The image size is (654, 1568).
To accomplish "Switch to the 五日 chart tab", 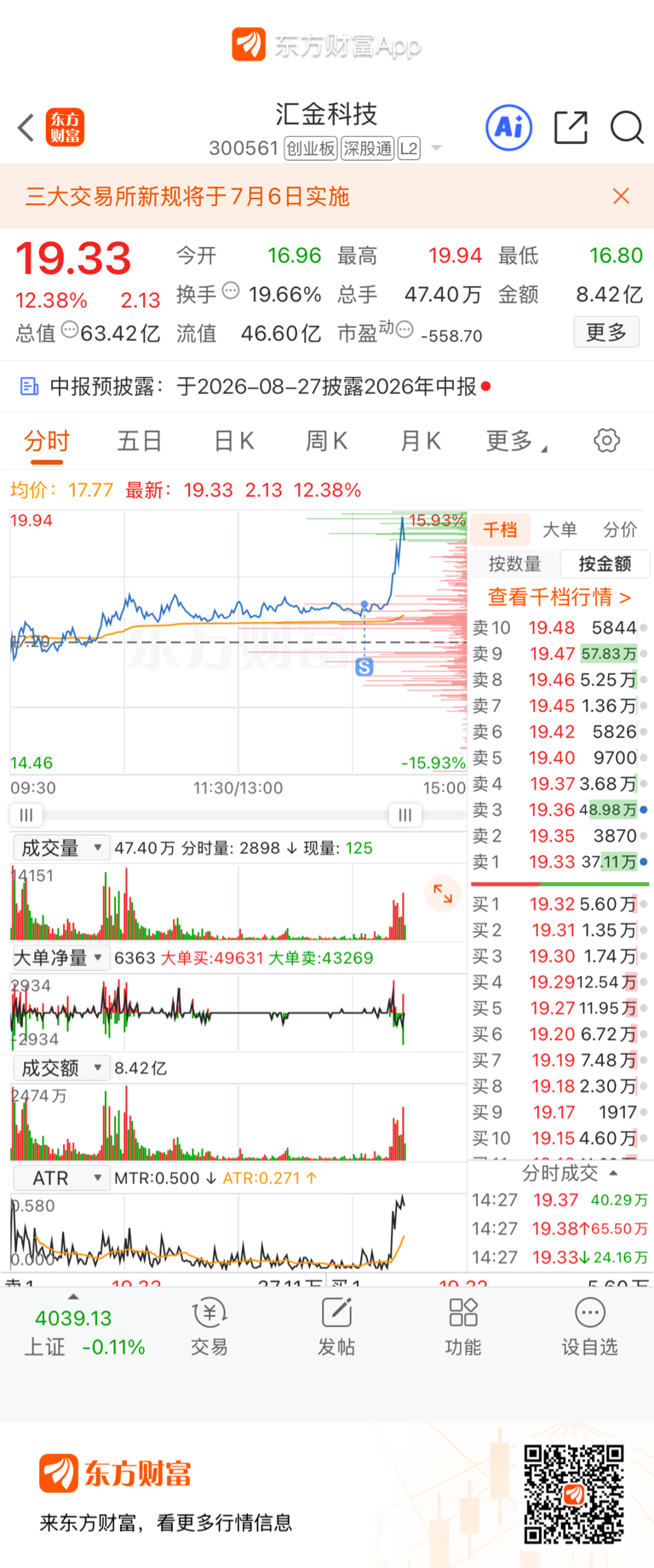I will 140,441.
